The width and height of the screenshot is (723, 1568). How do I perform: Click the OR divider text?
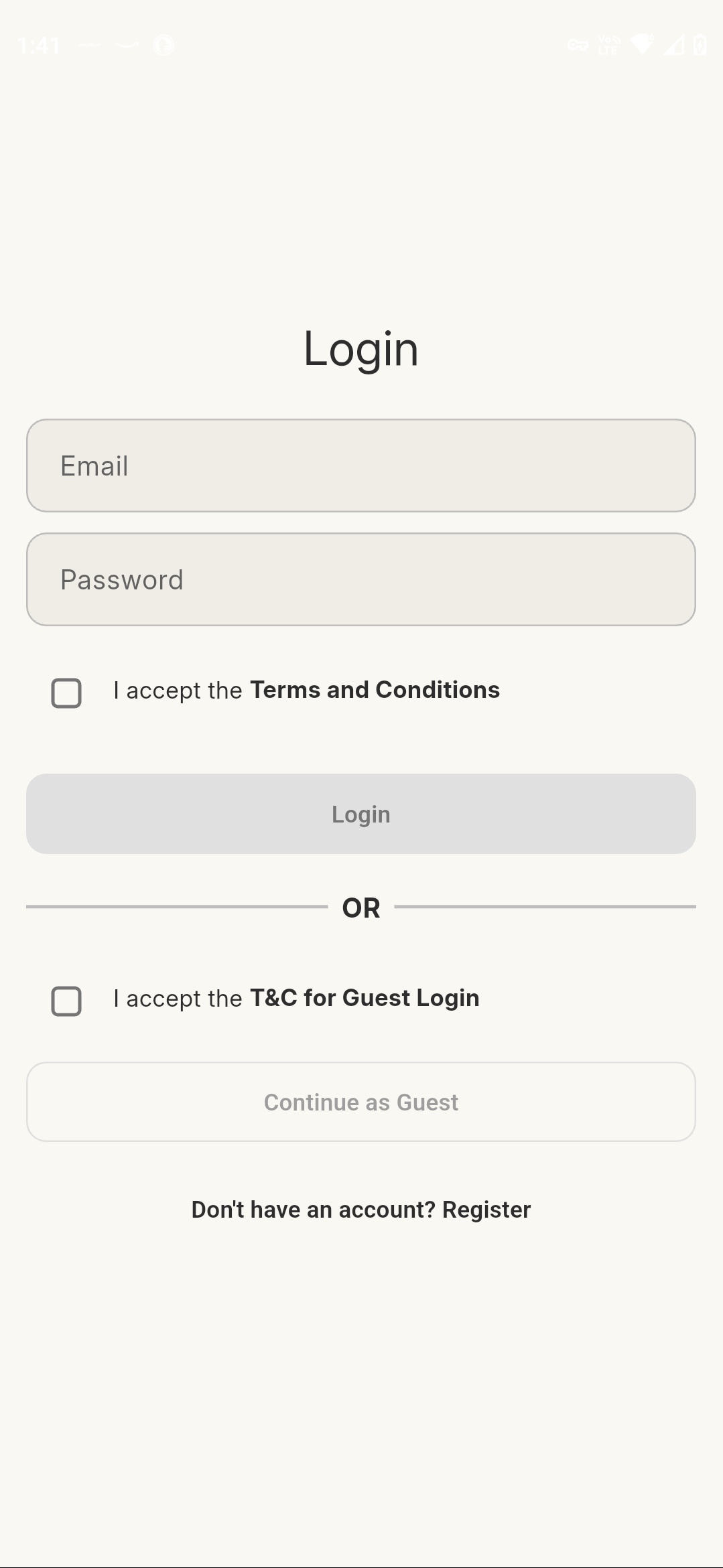click(x=361, y=908)
